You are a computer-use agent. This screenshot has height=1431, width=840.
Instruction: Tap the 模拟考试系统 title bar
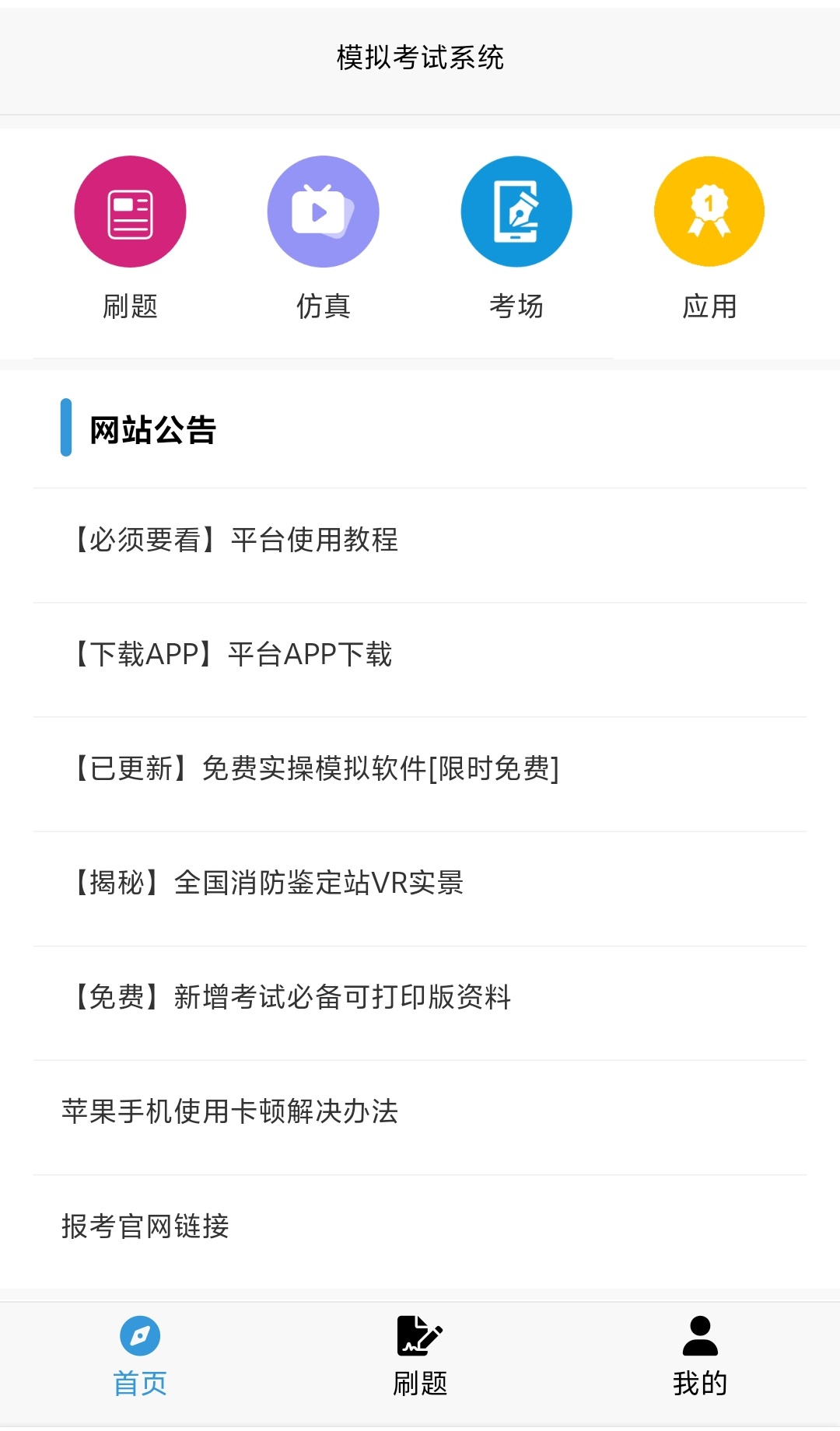[420, 54]
